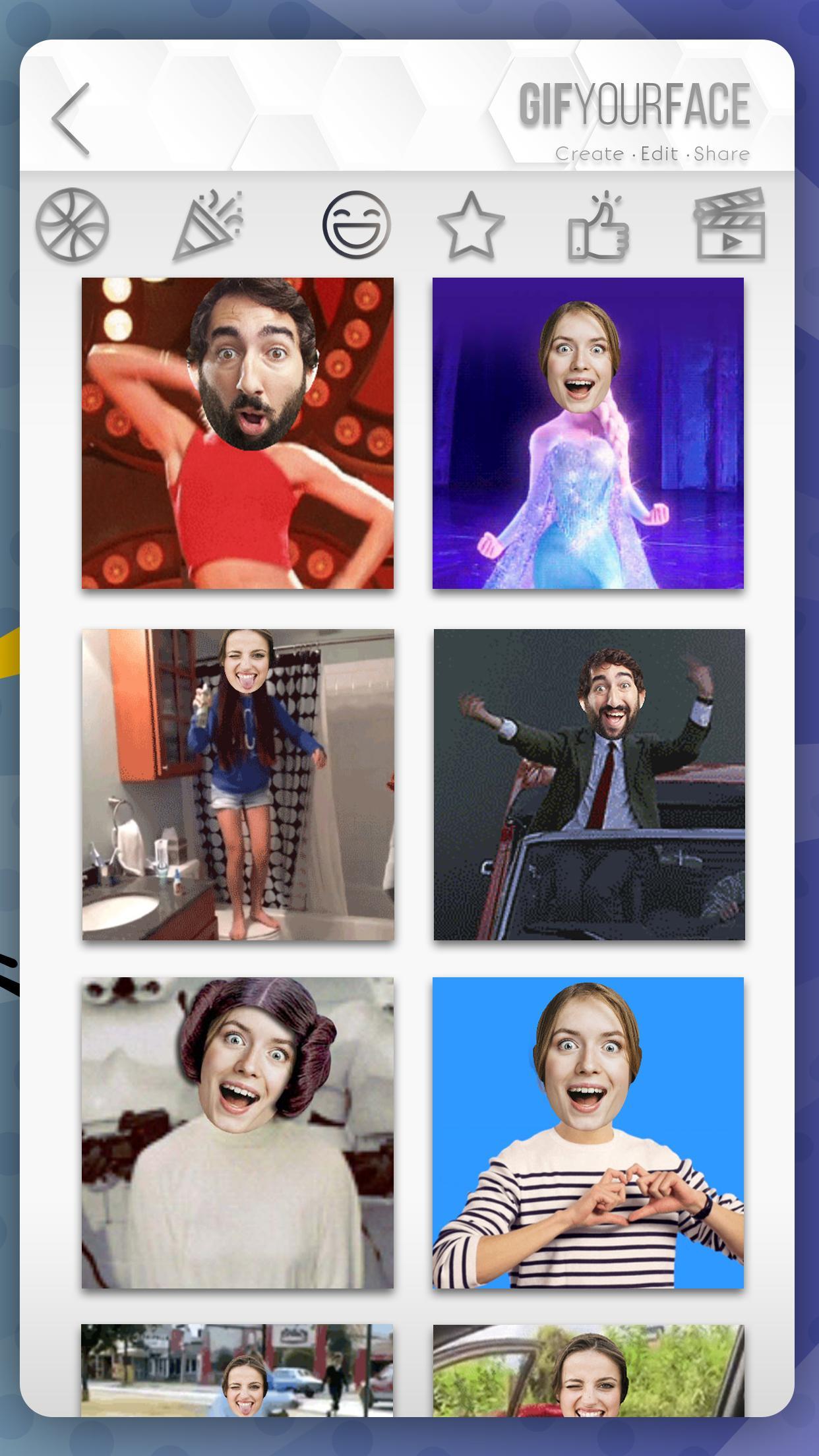Viewport: 819px width, 1456px height.
Task: Open the party popper category
Action: click(209, 224)
